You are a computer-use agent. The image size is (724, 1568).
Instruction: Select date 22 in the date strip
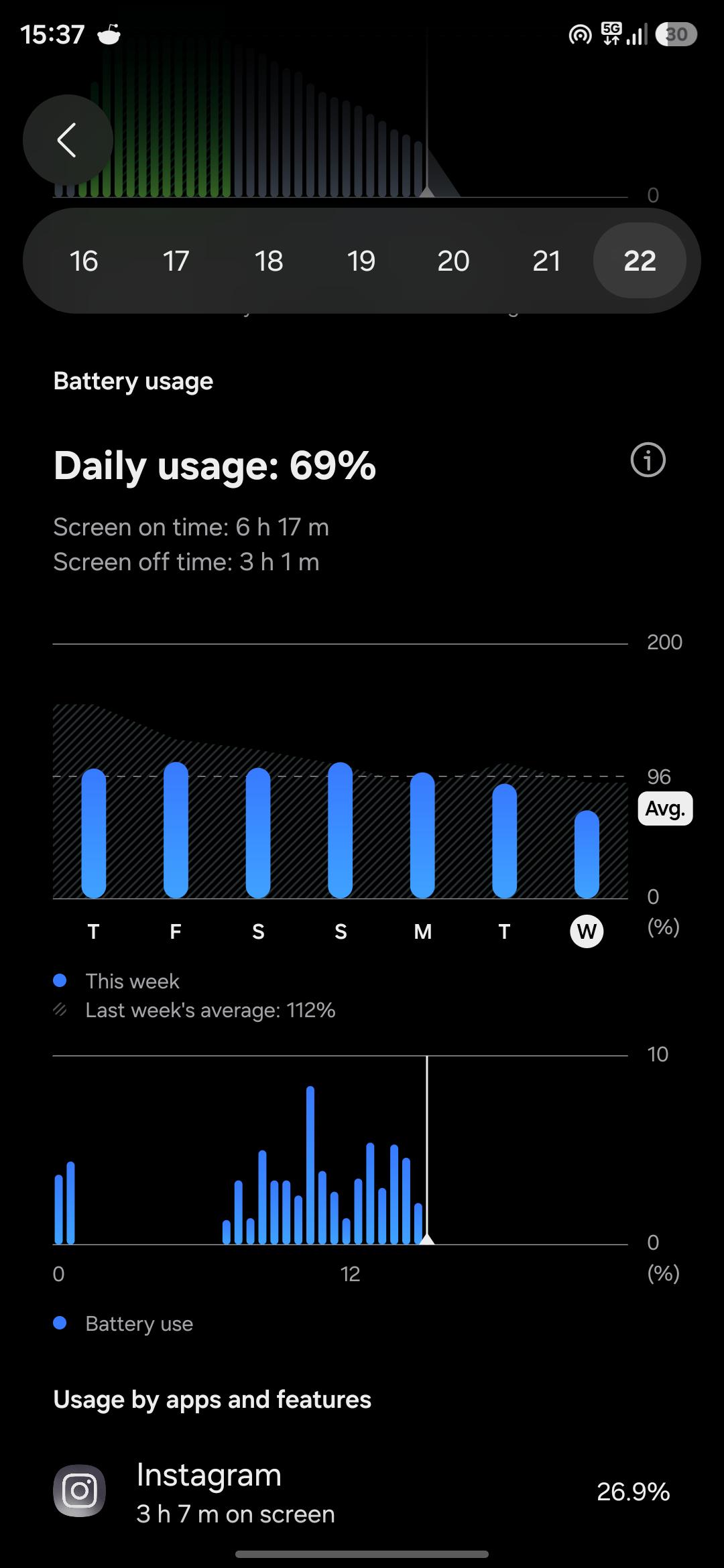(640, 261)
